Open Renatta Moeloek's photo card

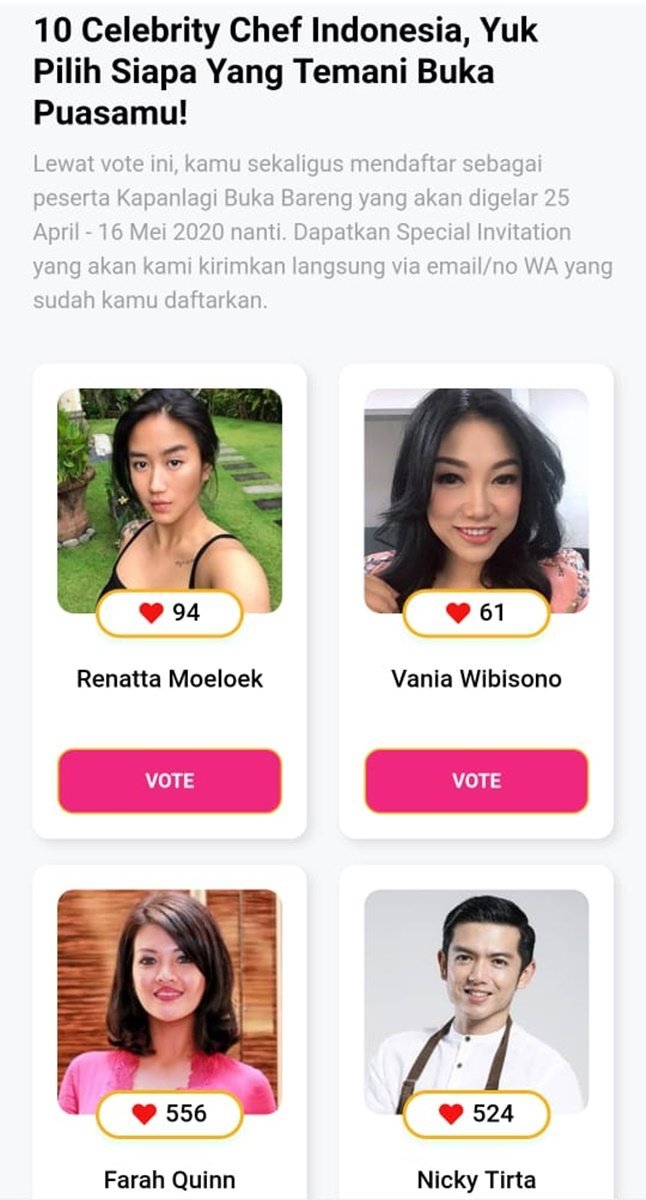coord(169,498)
